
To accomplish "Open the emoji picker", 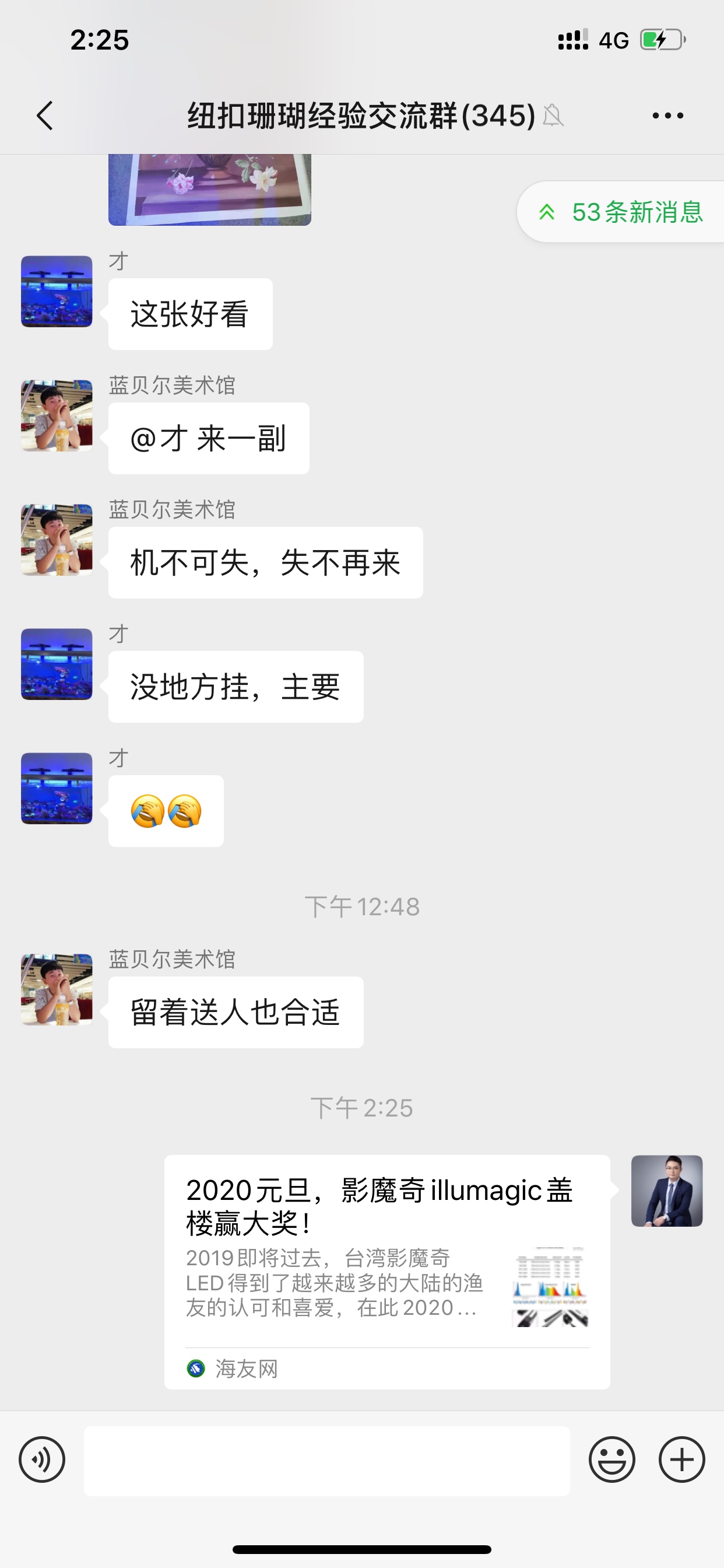I will click(611, 1459).
